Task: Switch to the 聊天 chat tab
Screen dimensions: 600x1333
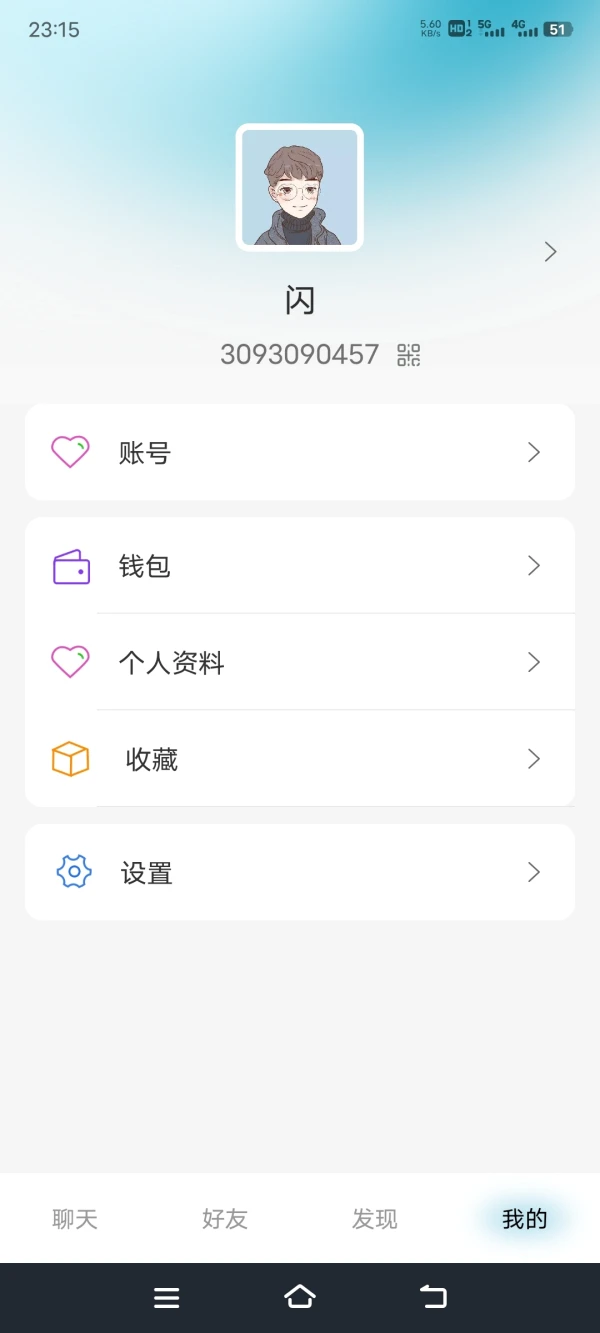Action: click(75, 1219)
